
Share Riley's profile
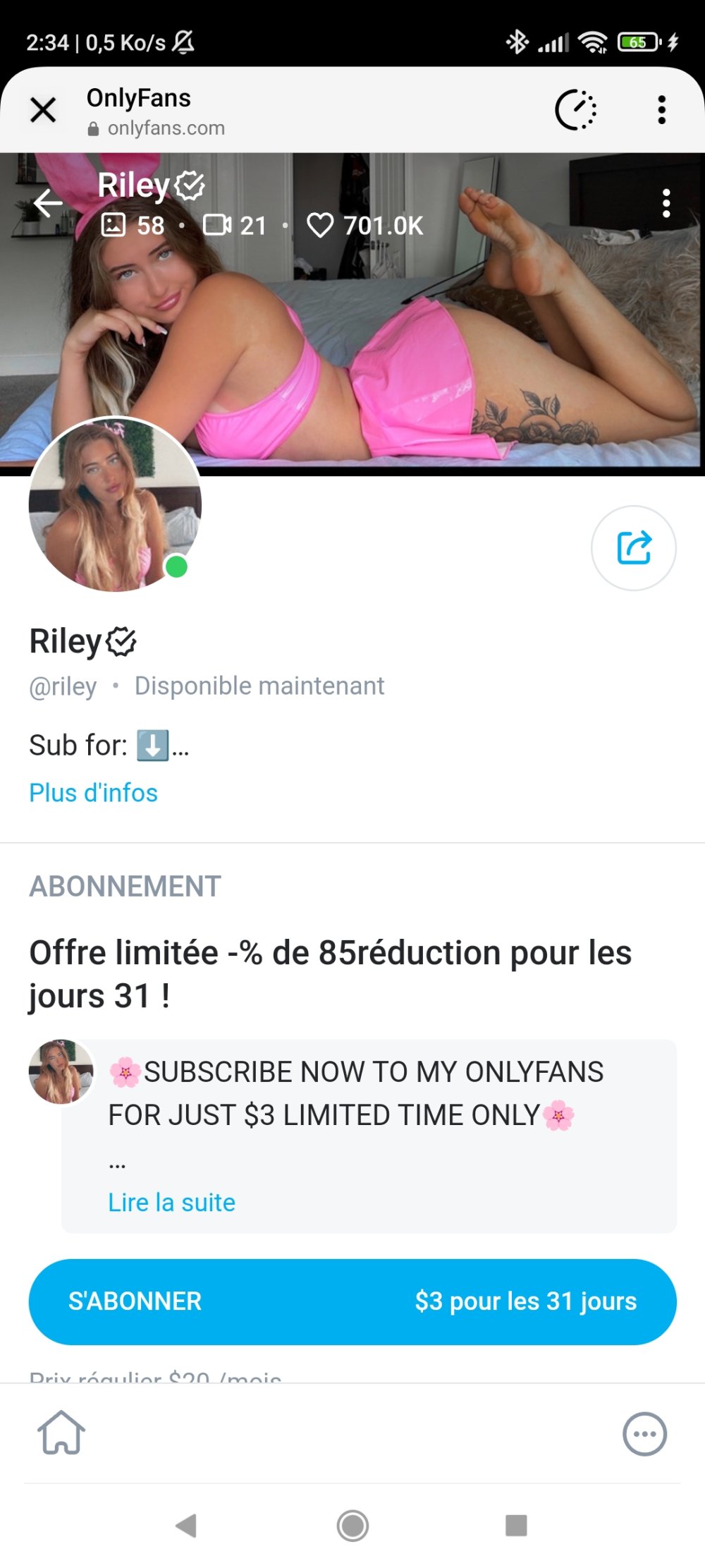(633, 548)
